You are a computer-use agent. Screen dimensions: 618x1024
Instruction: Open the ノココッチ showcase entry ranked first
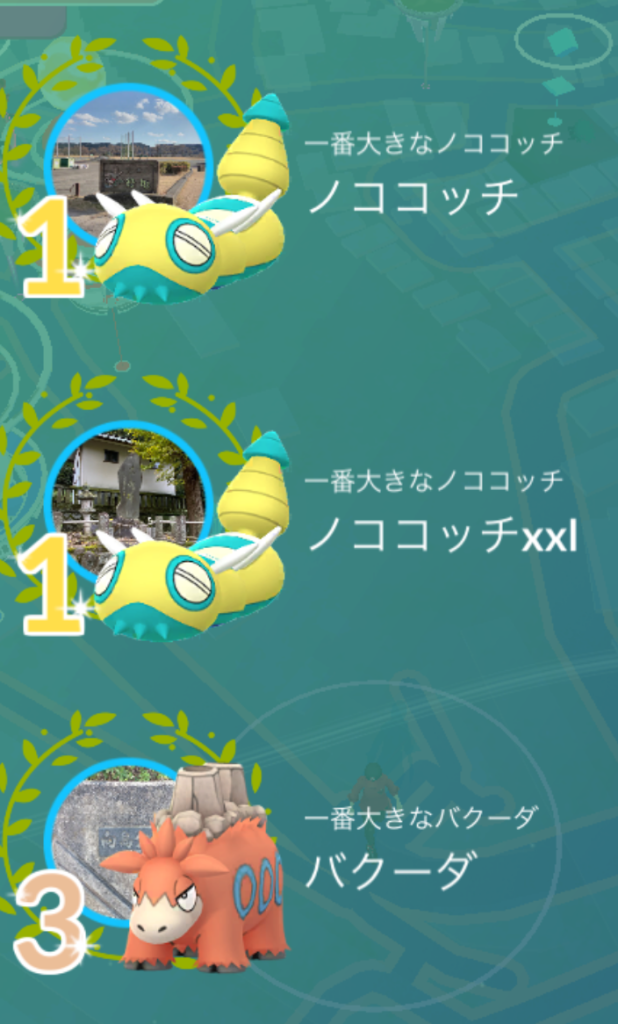coord(412,196)
